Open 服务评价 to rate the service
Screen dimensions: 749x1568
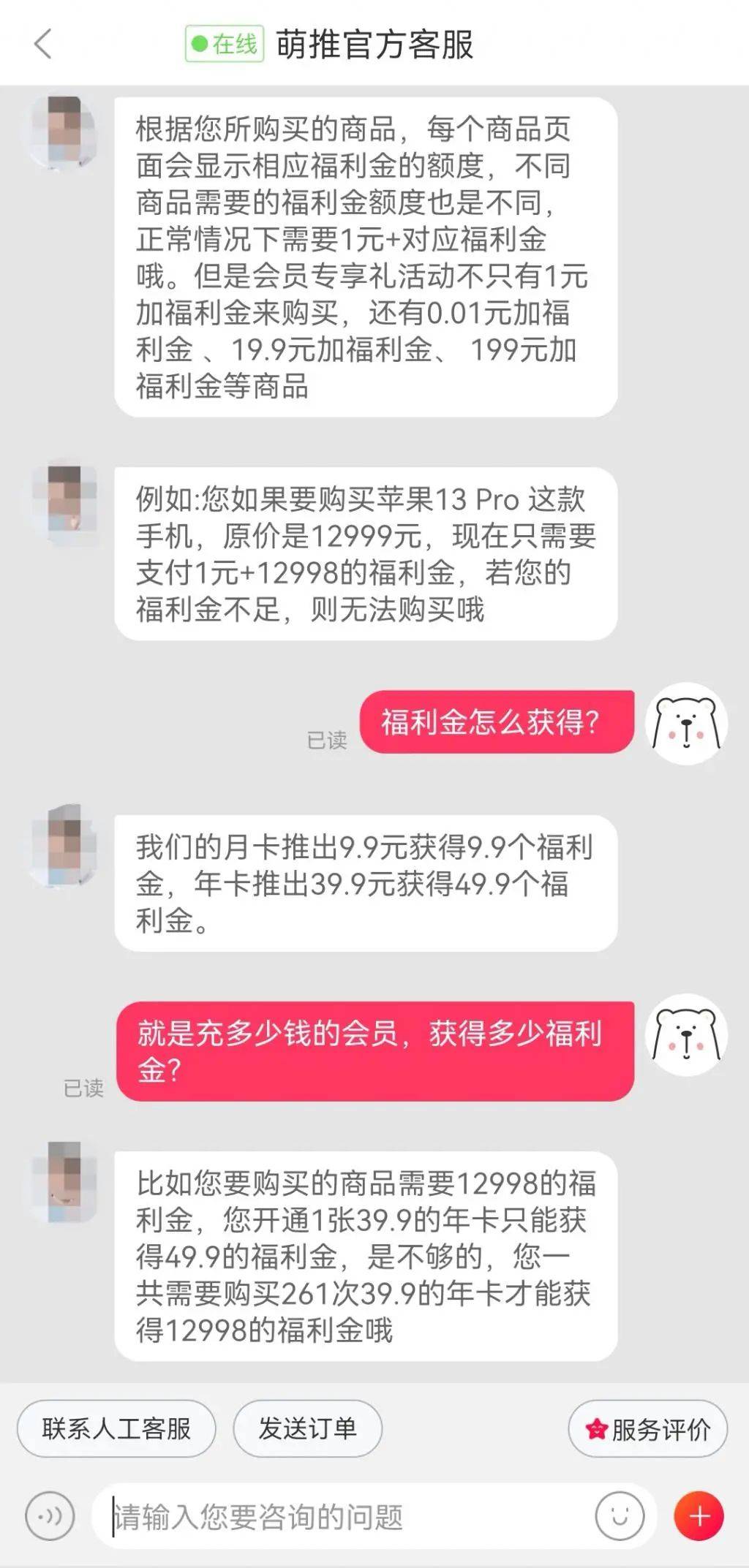(647, 1428)
